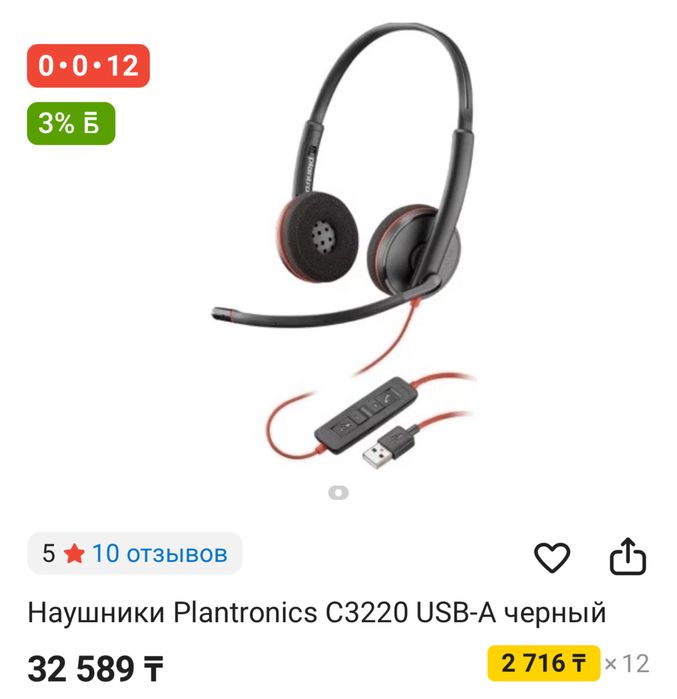Add the Plantronics headset to favorites
The height and width of the screenshot is (699, 677).
[x=551, y=557]
